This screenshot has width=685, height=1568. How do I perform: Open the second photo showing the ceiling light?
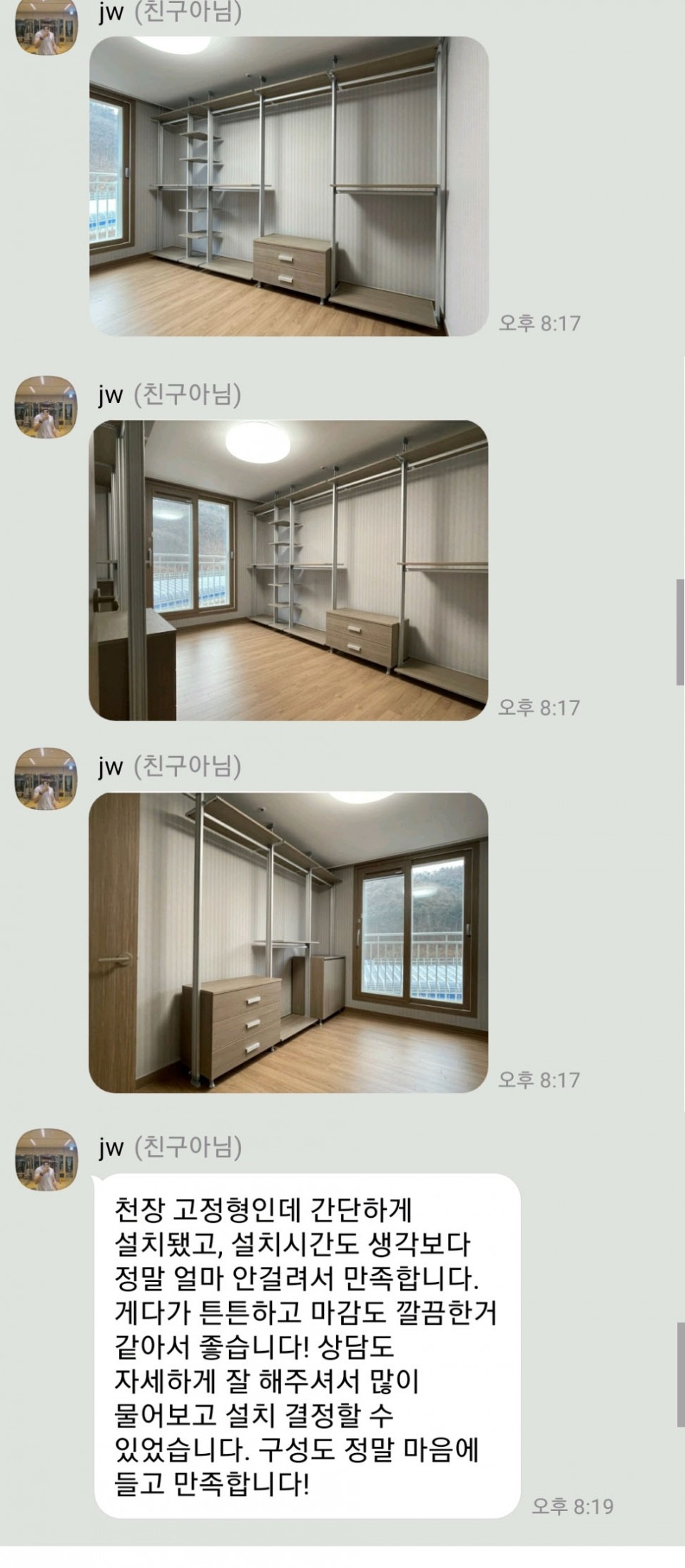tap(288, 570)
